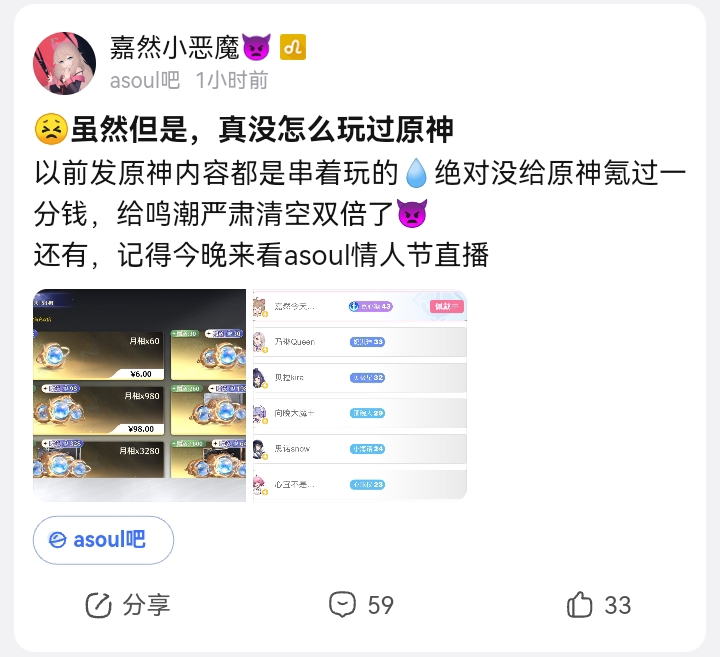View the fan ranking list image
Image resolution: width=720 pixels, height=657 pixels.
pos(358,394)
